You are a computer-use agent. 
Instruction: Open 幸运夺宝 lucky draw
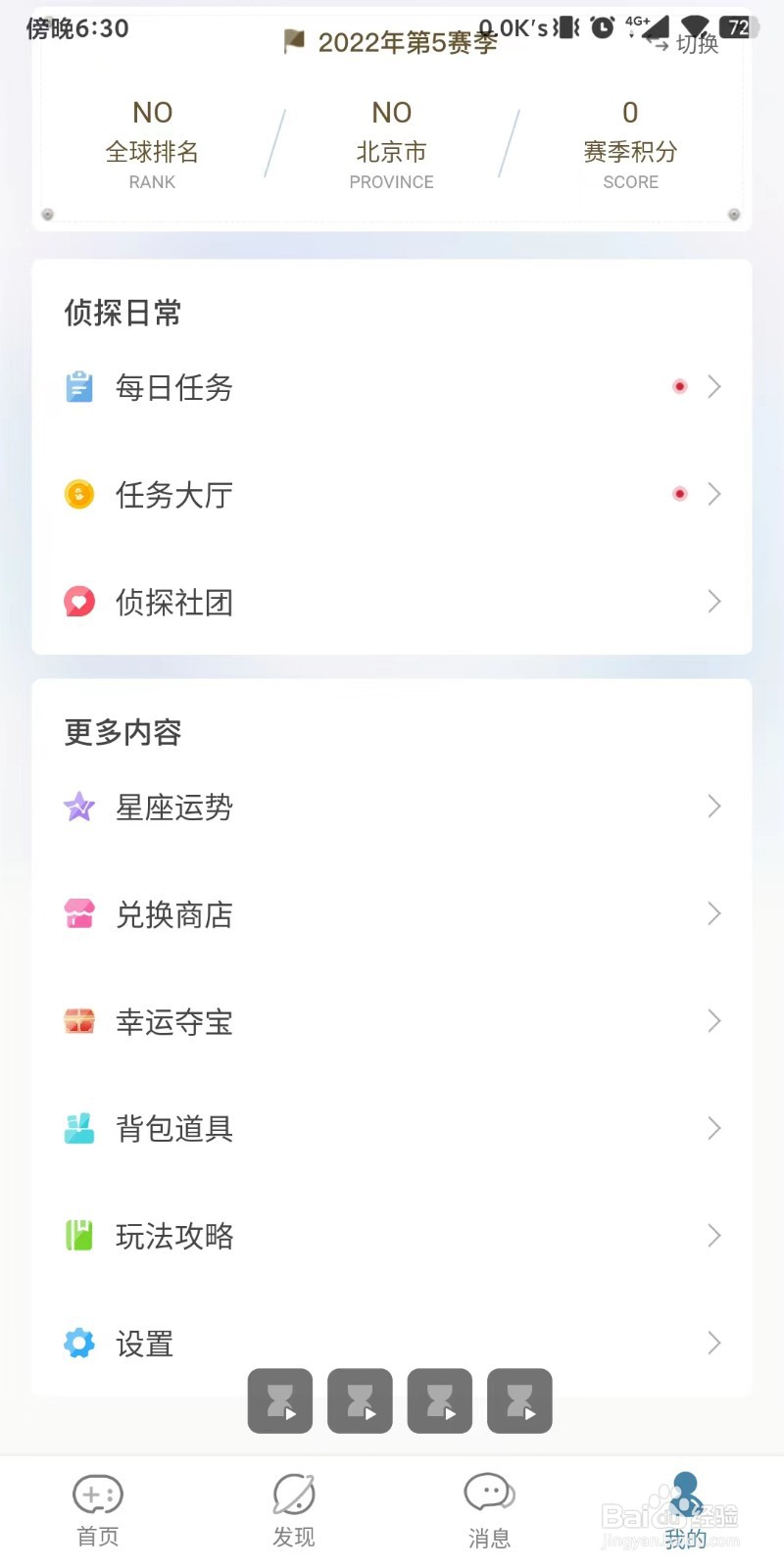(392, 1022)
